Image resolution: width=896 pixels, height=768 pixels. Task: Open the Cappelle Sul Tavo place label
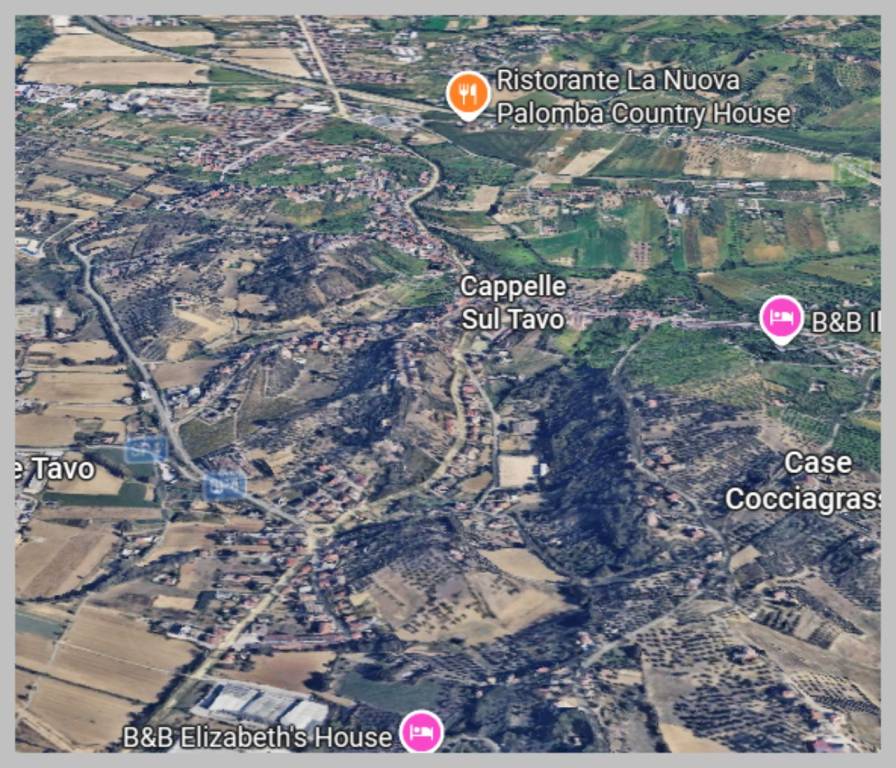point(513,303)
